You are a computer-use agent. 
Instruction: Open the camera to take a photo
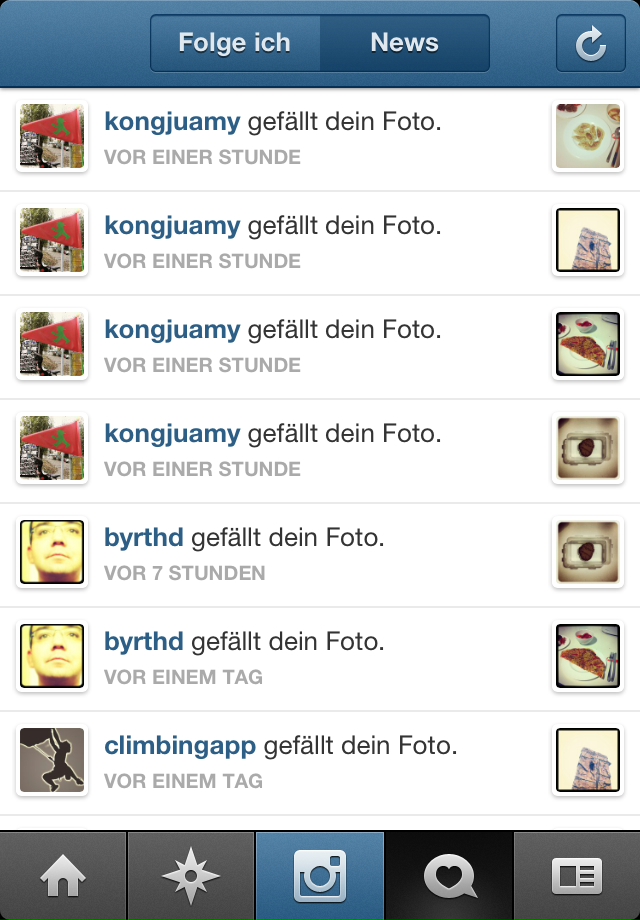(320, 876)
